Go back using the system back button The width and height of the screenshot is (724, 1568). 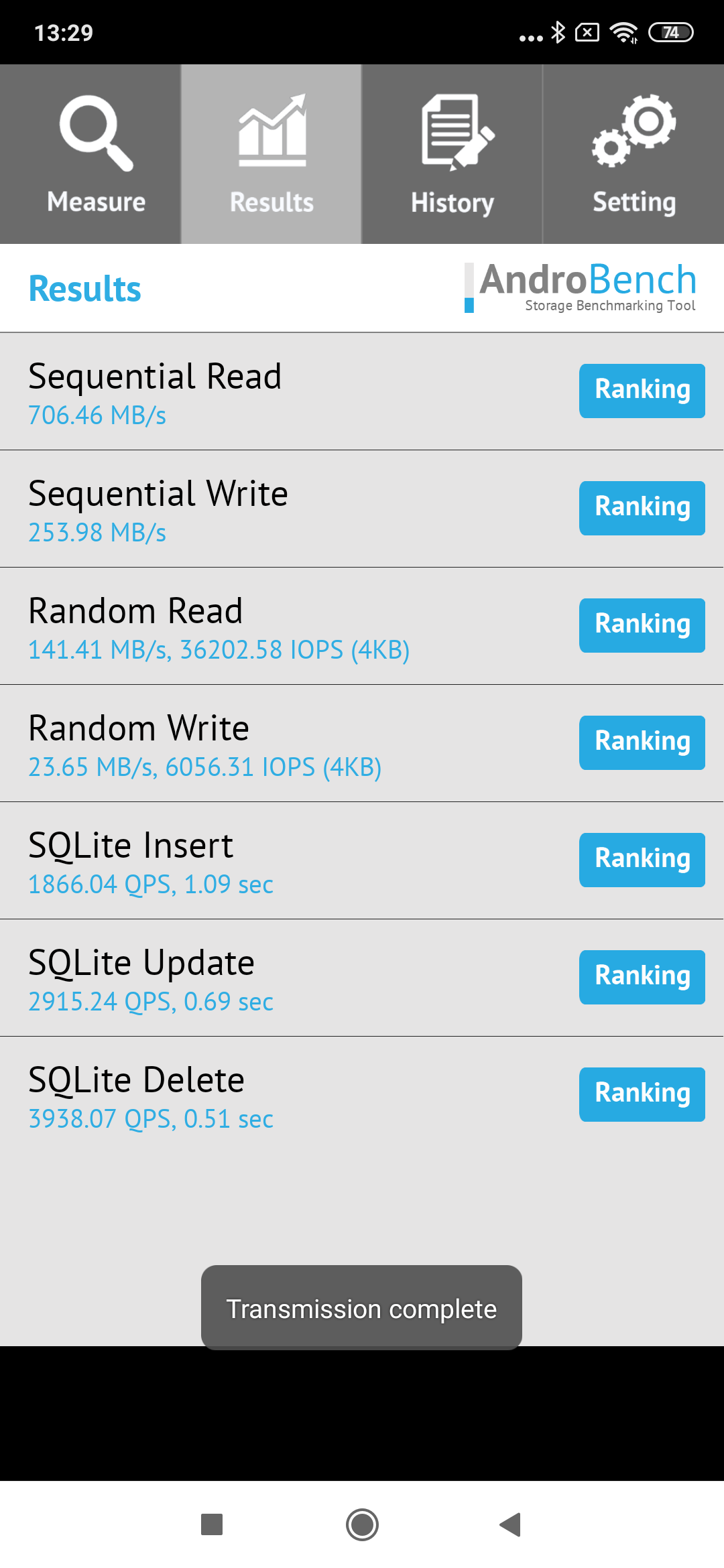pos(511,1524)
